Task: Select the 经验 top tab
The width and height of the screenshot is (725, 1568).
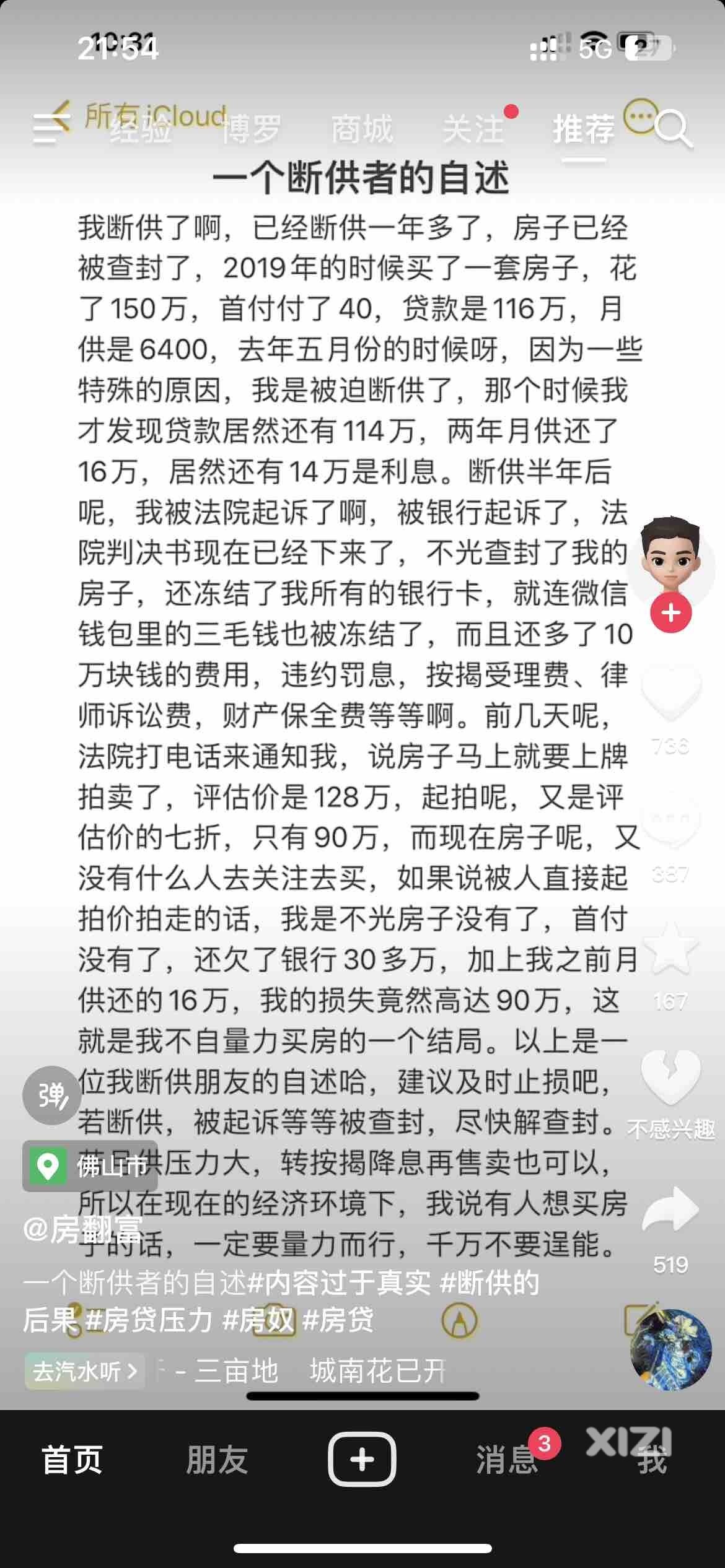Action: 141,129
